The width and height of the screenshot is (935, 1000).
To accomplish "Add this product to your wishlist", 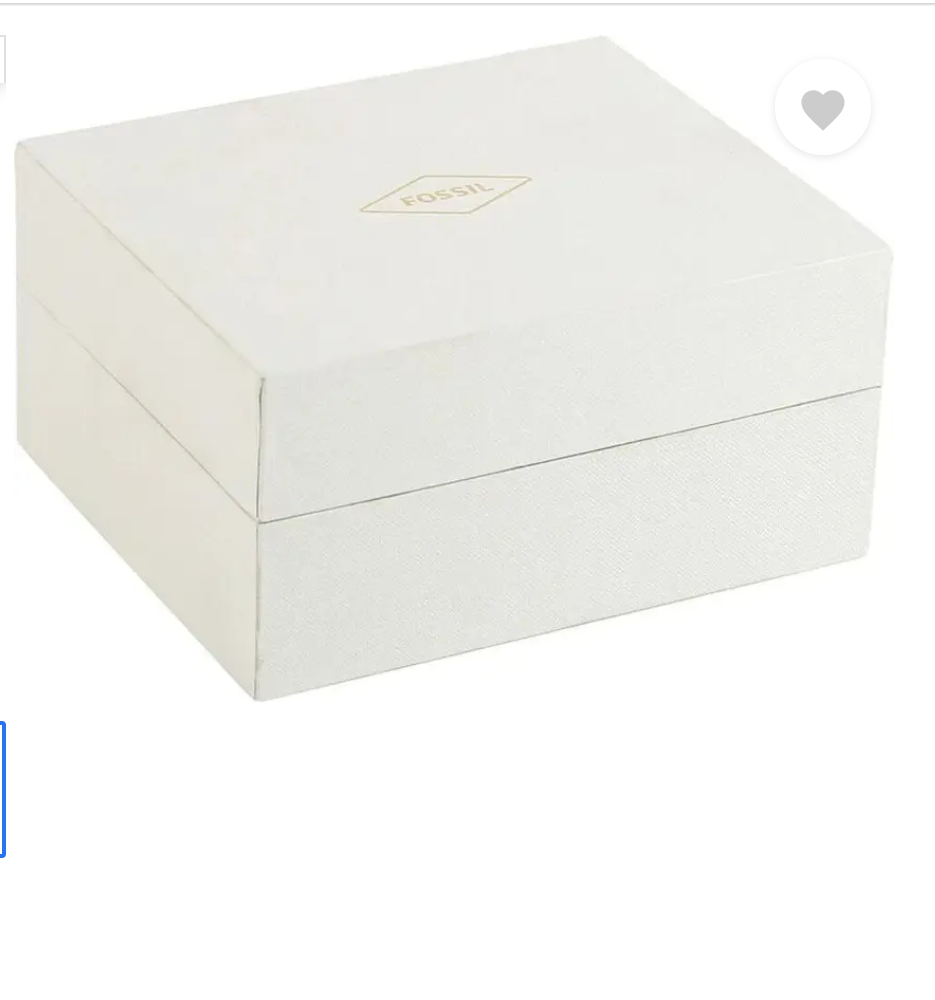I will 823,108.
